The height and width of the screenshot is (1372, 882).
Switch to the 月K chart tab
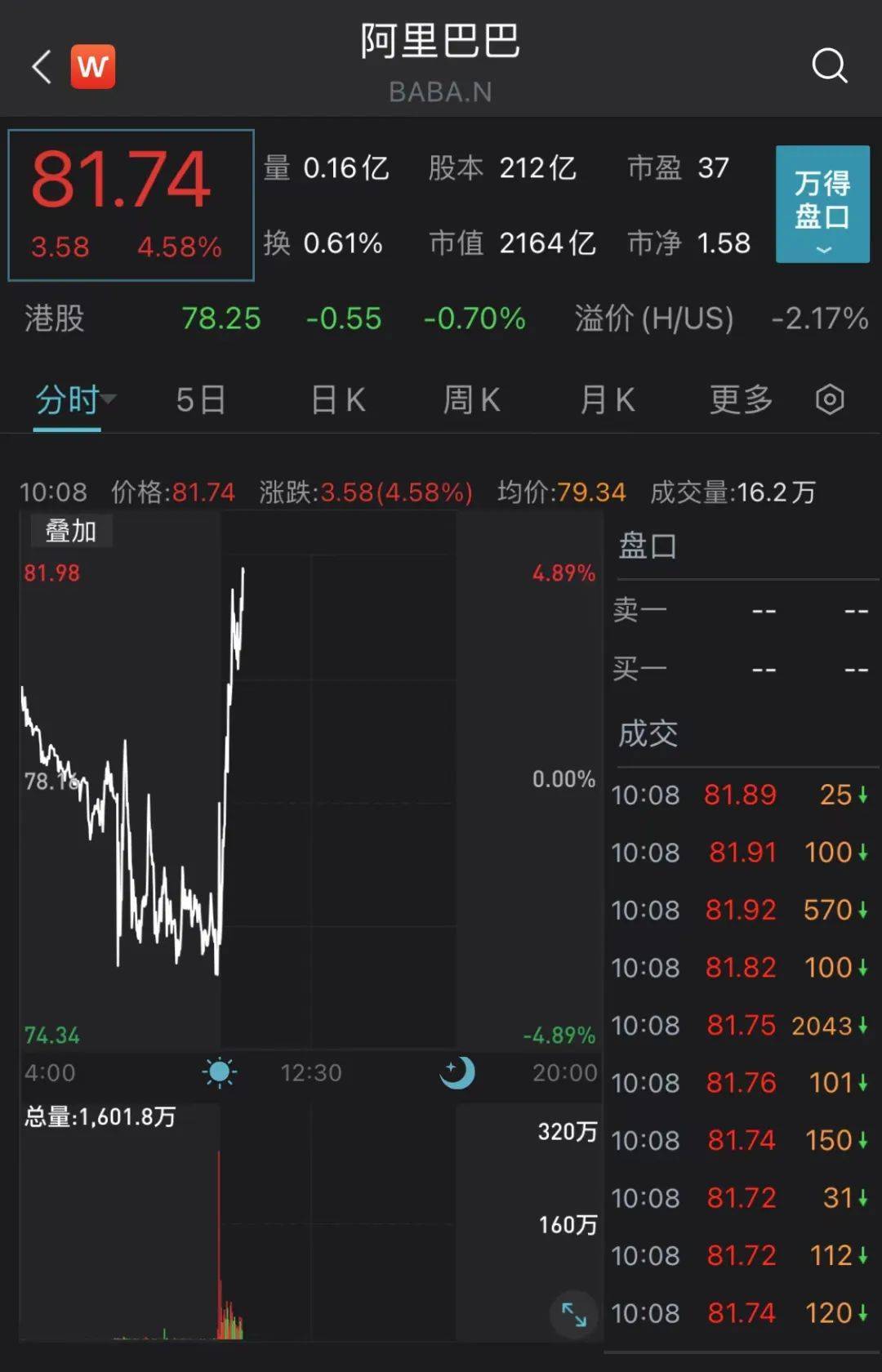pos(607,400)
